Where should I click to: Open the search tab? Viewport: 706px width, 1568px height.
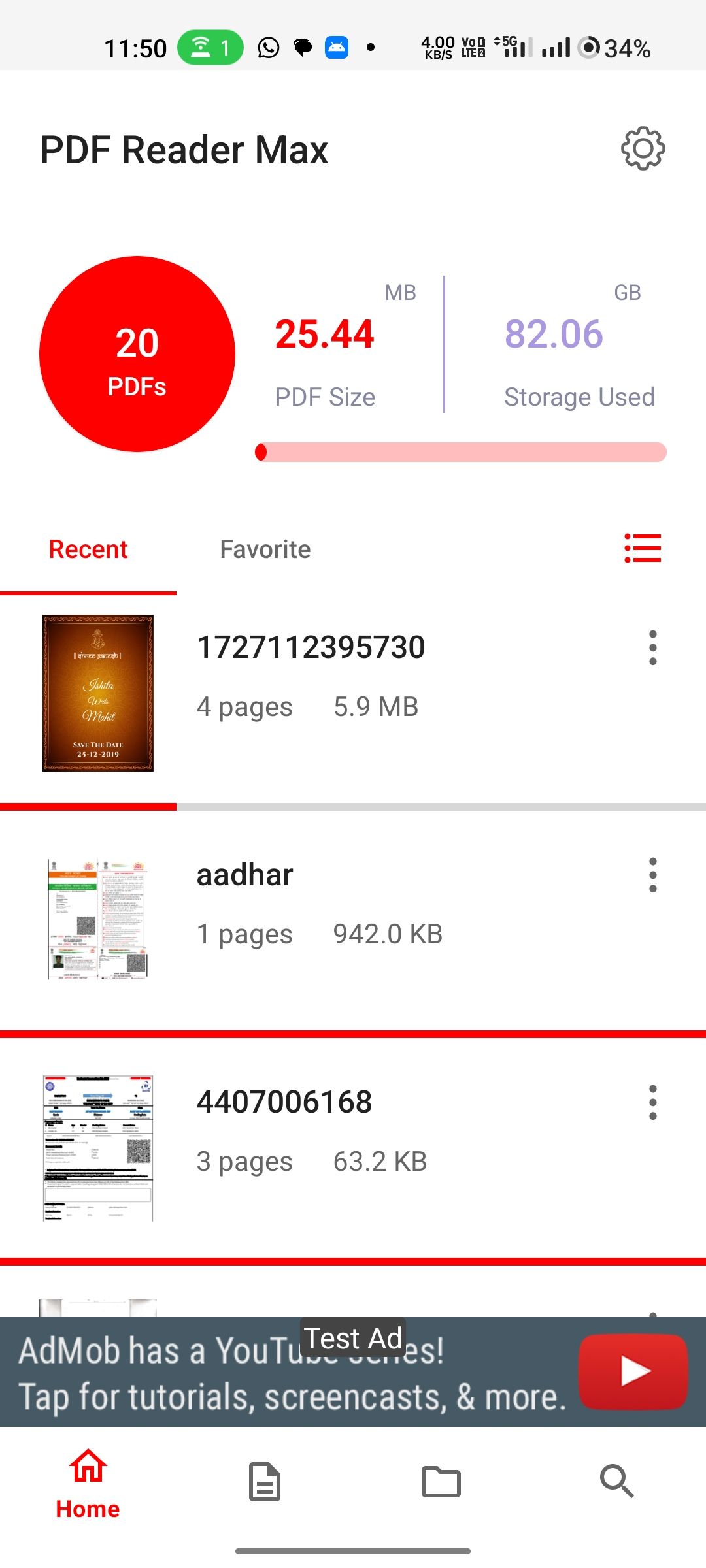tap(617, 1482)
